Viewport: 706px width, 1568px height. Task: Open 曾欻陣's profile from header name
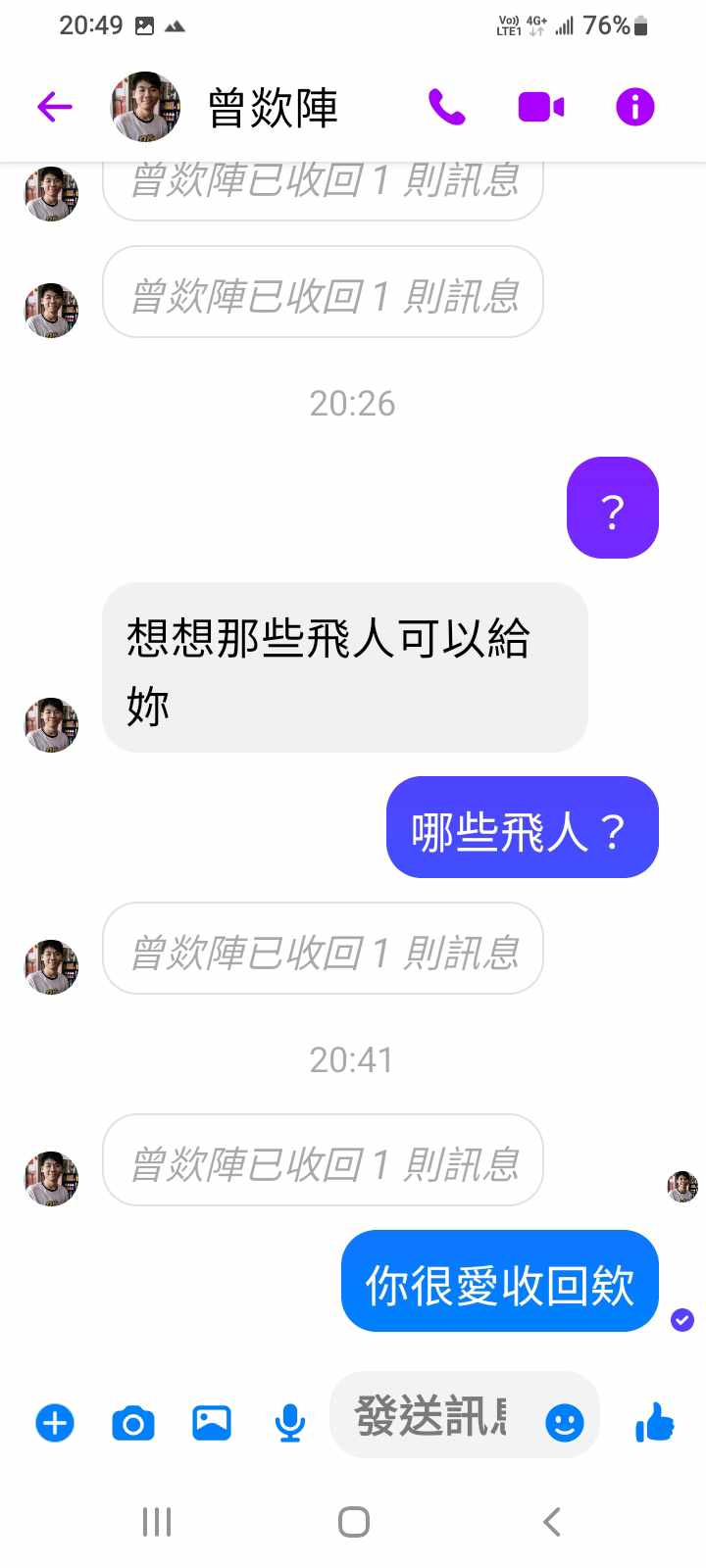pyautogui.click(x=273, y=108)
